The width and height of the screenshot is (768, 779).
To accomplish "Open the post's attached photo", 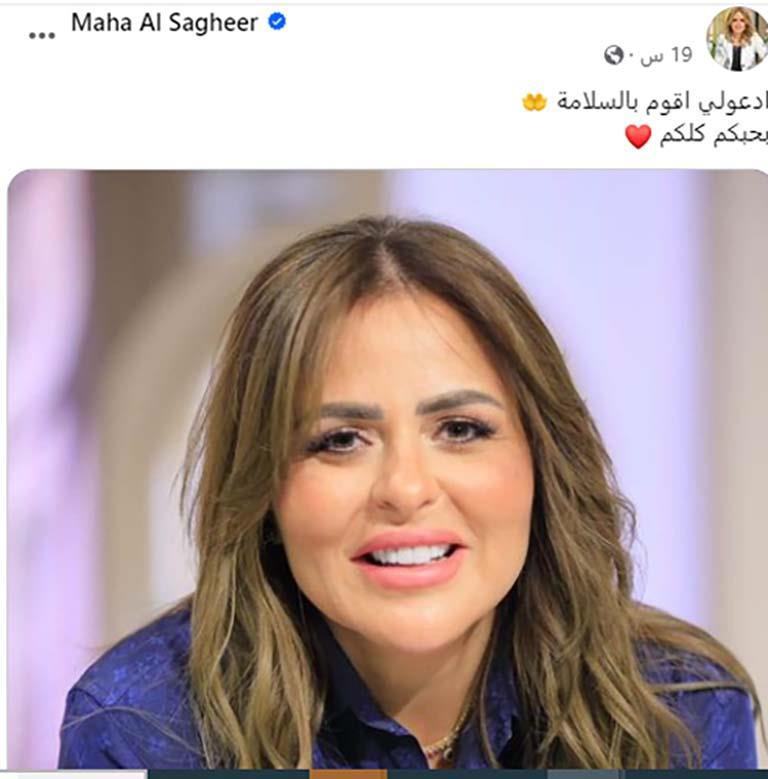I will pyautogui.click(x=384, y=470).
